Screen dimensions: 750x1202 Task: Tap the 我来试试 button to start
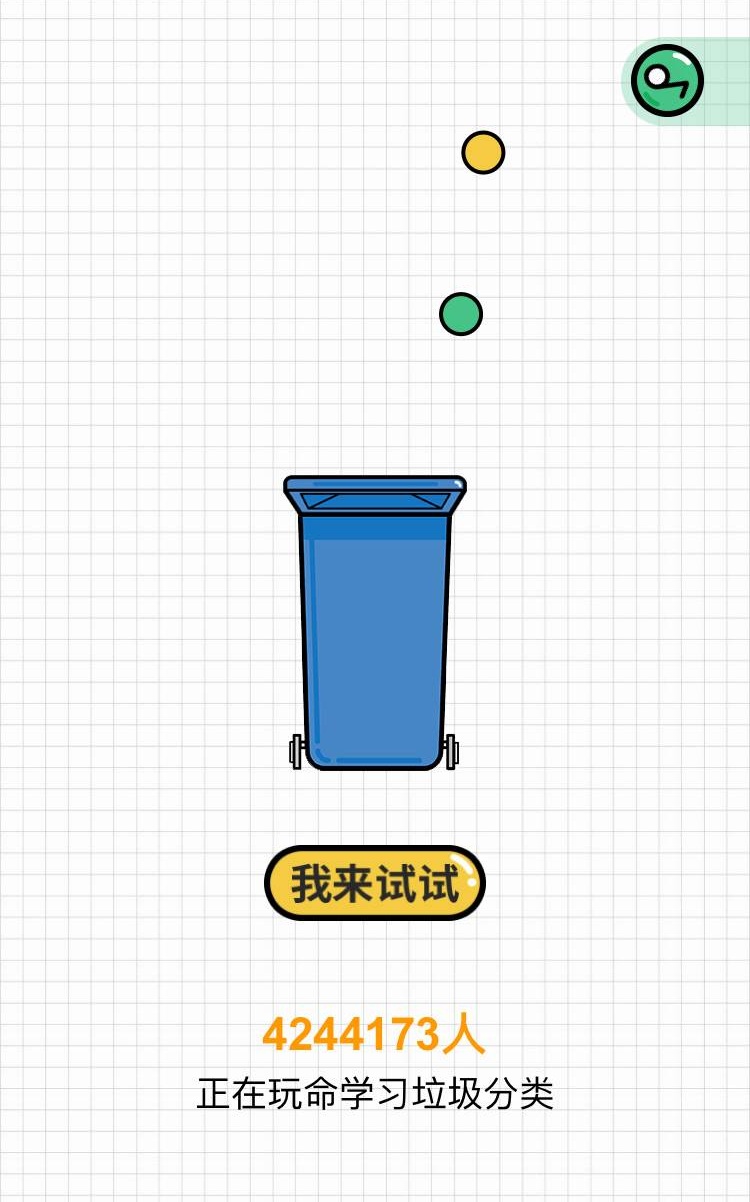(374, 884)
